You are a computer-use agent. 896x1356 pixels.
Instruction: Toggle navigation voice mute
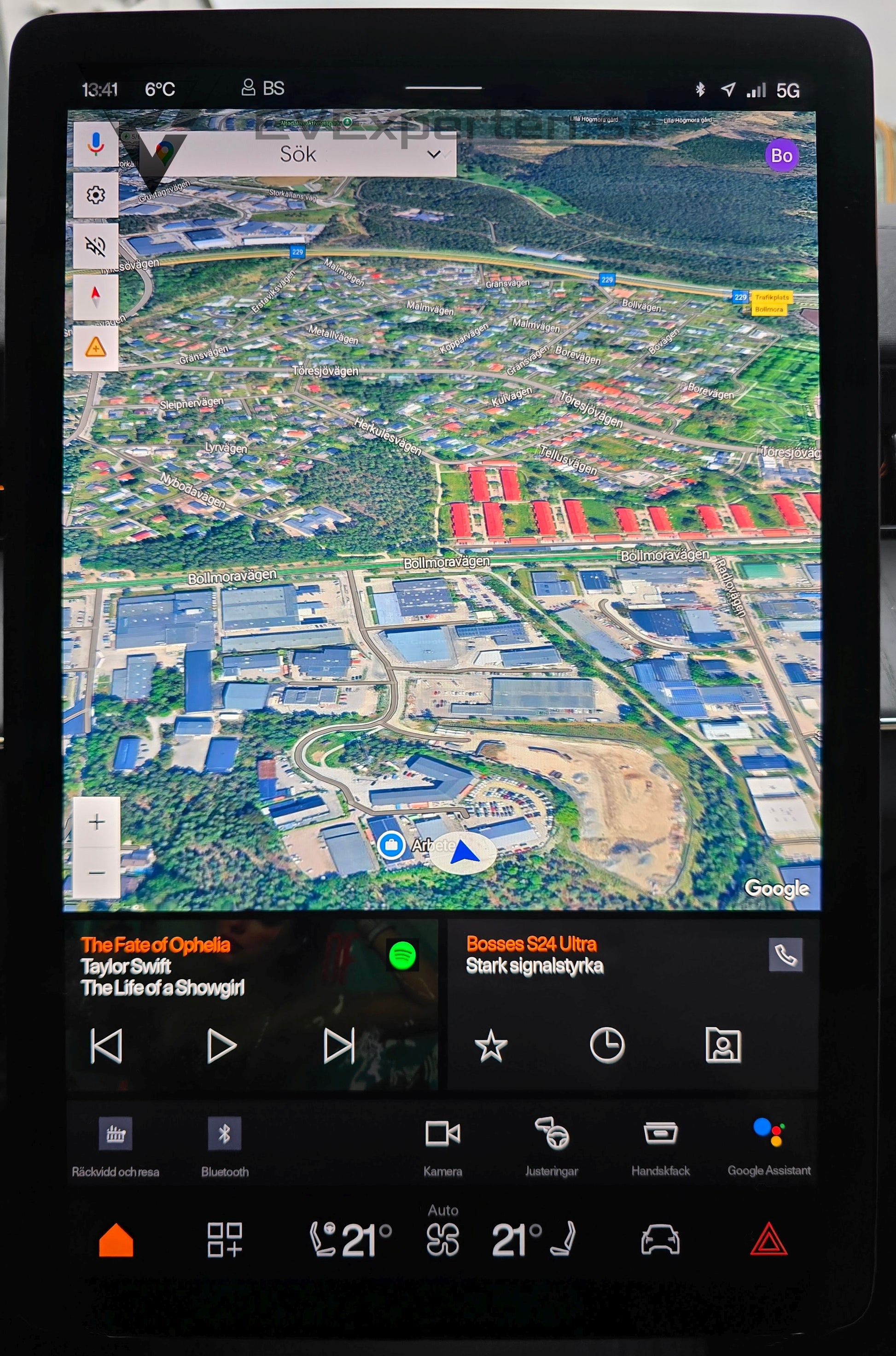(96, 246)
